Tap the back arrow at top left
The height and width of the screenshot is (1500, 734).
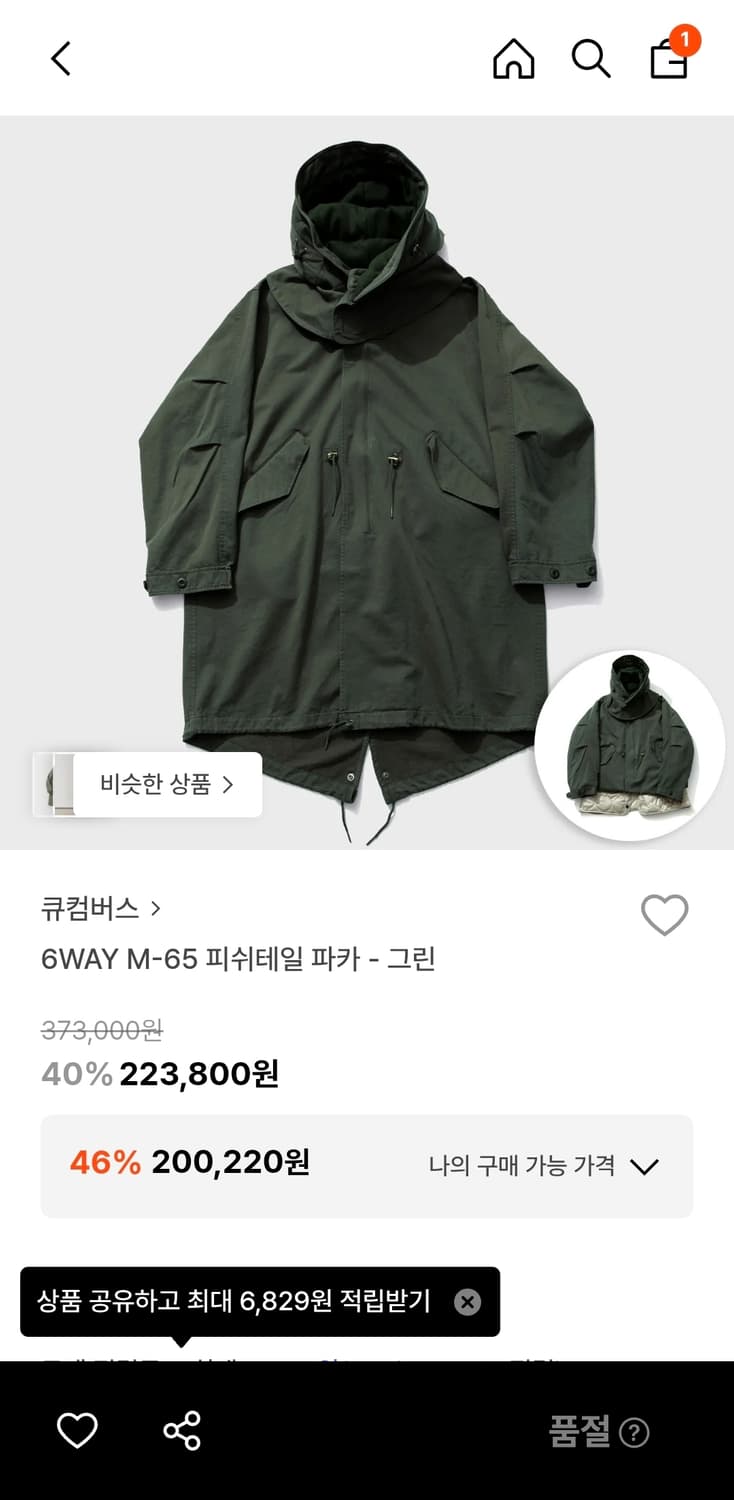tap(60, 58)
